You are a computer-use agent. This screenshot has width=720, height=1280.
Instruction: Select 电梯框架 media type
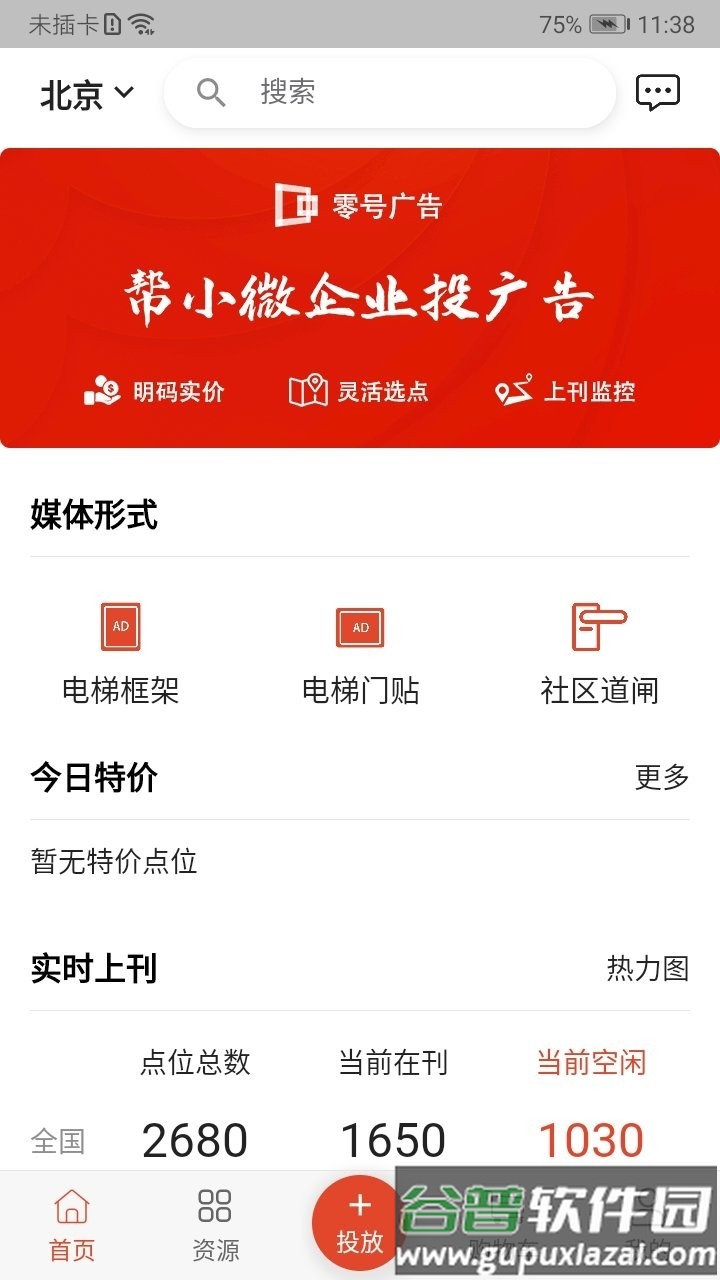tap(121, 653)
